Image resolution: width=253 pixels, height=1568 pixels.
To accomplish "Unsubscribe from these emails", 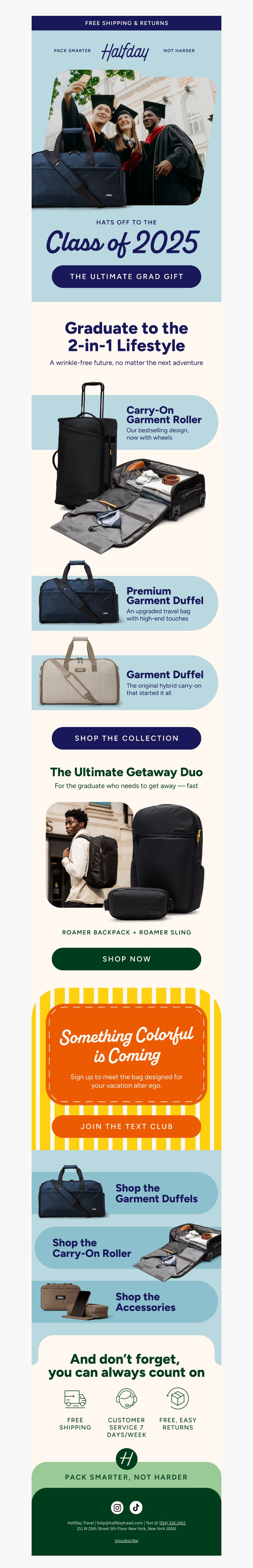I will tap(126, 1540).
